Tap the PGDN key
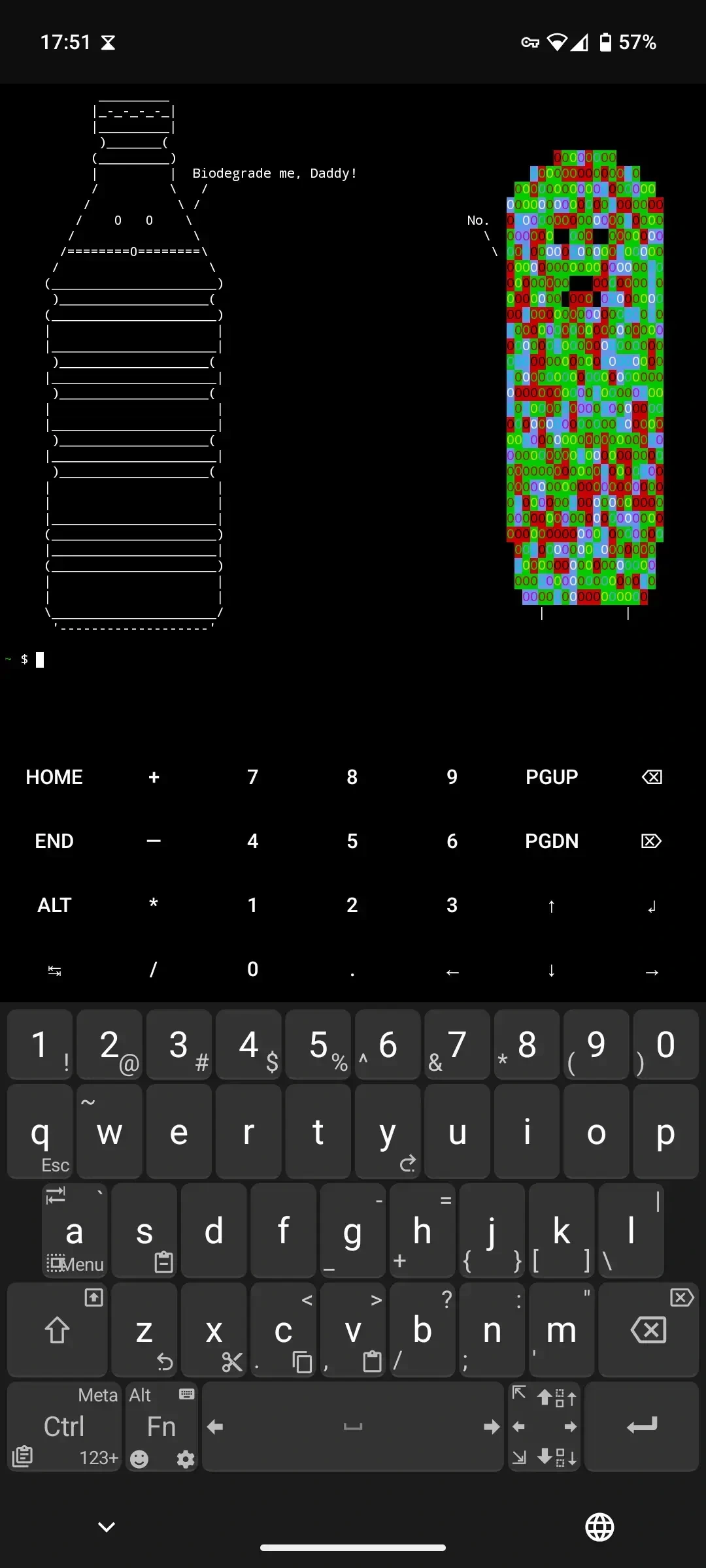 click(552, 841)
